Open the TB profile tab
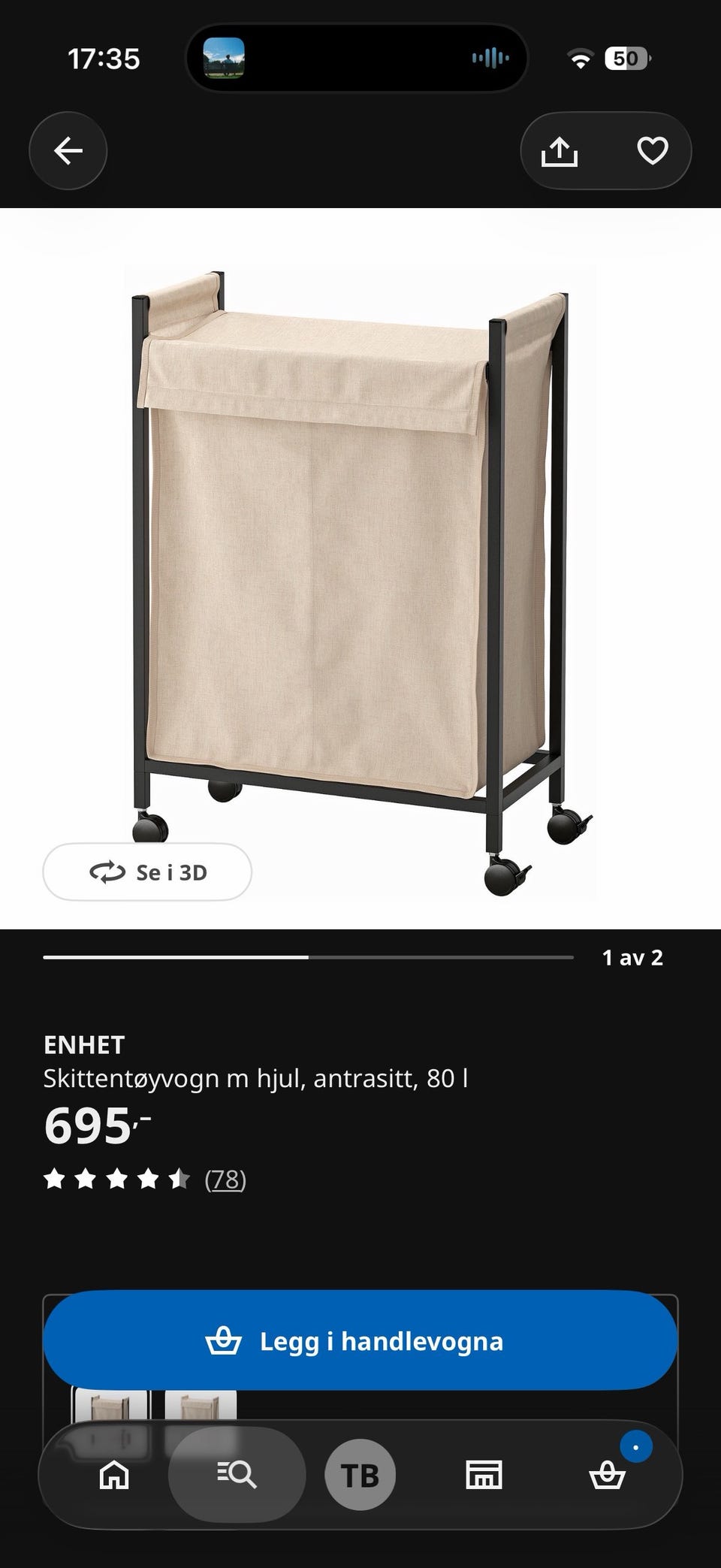The image size is (721, 1568). point(360,1475)
